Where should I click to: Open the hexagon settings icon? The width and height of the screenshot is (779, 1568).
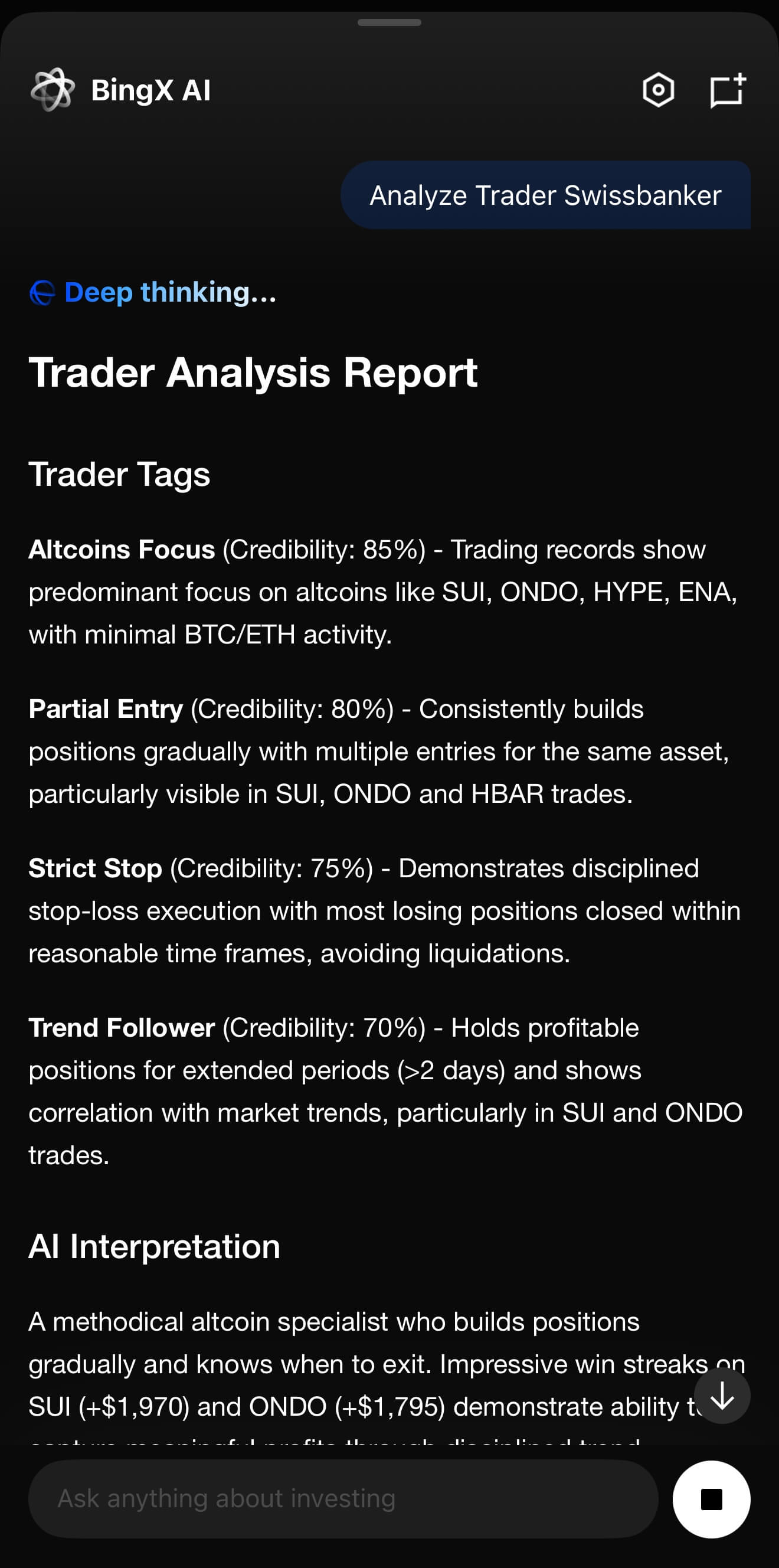pos(658,91)
